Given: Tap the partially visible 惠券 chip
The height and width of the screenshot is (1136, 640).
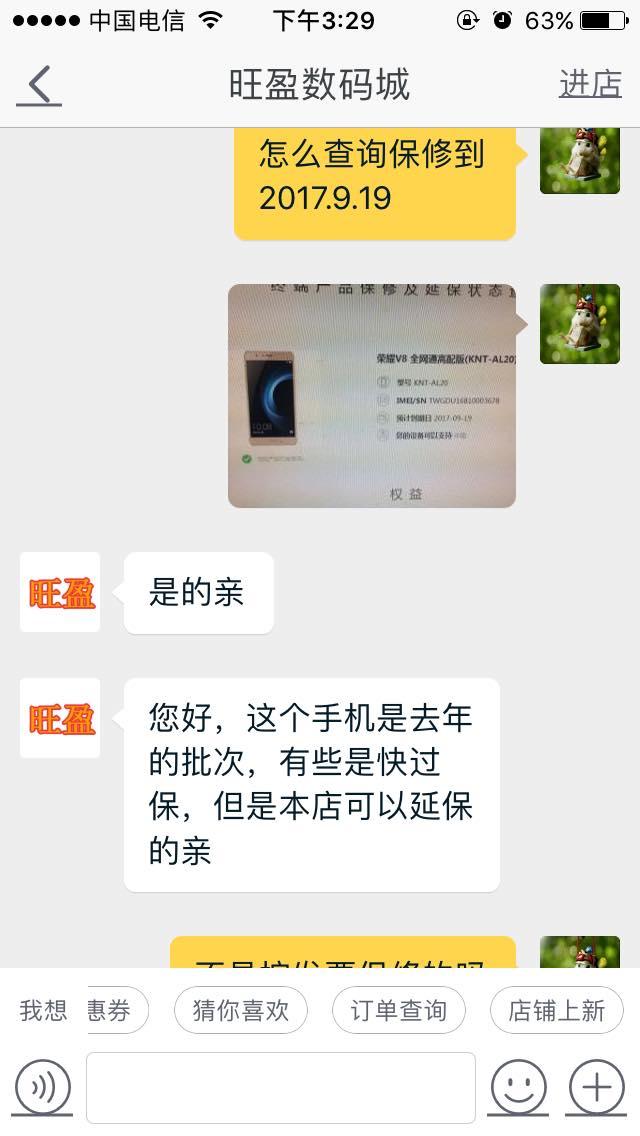Looking at the screenshot, I should click(x=118, y=1010).
